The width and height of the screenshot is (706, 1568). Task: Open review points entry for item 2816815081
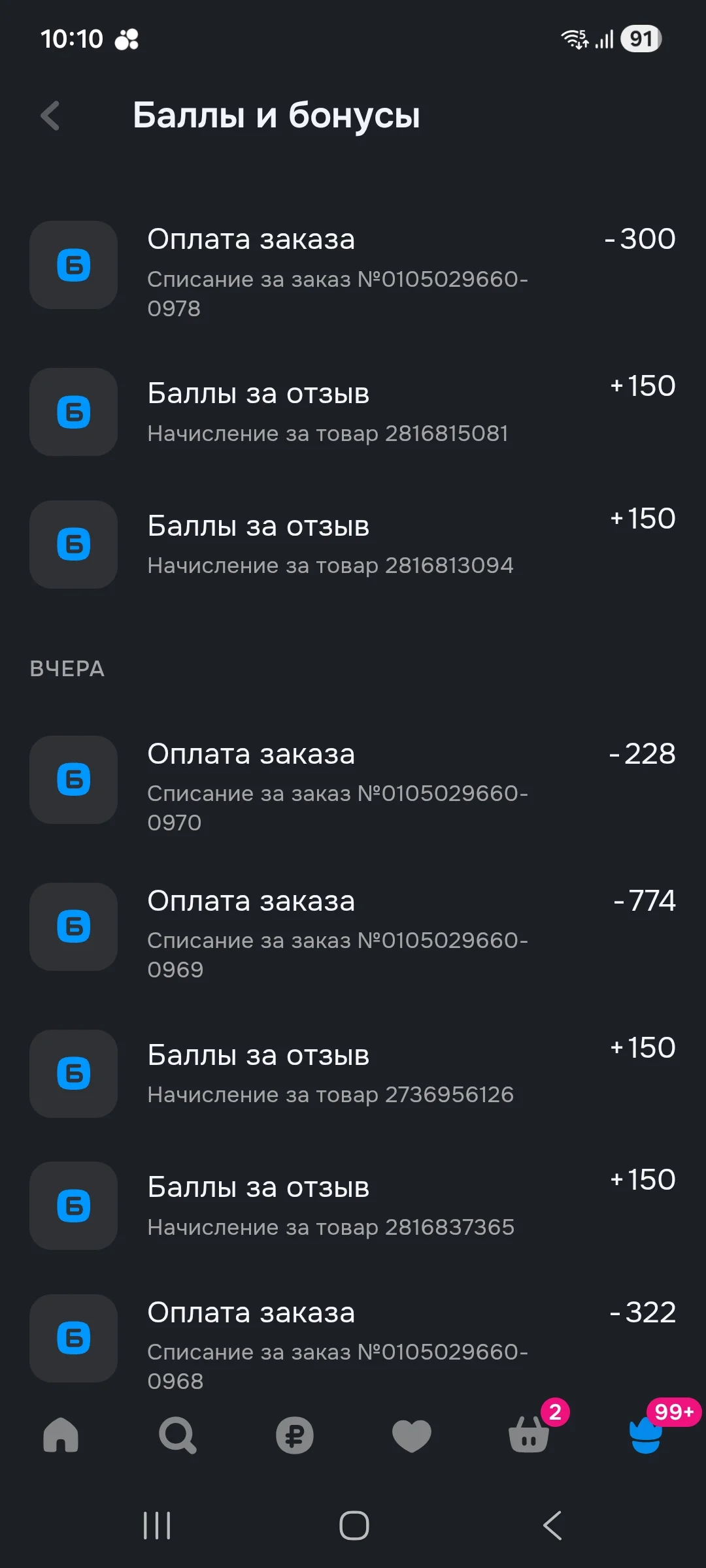click(353, 412)
